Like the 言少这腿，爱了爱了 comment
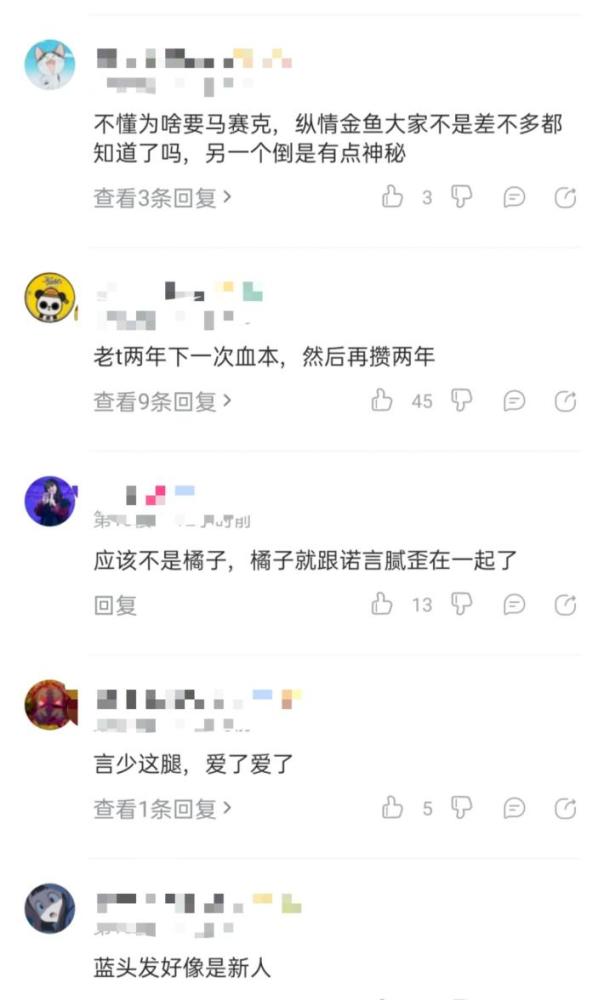The height and width of the screenshot is (1000, 604). coord(393,807)
